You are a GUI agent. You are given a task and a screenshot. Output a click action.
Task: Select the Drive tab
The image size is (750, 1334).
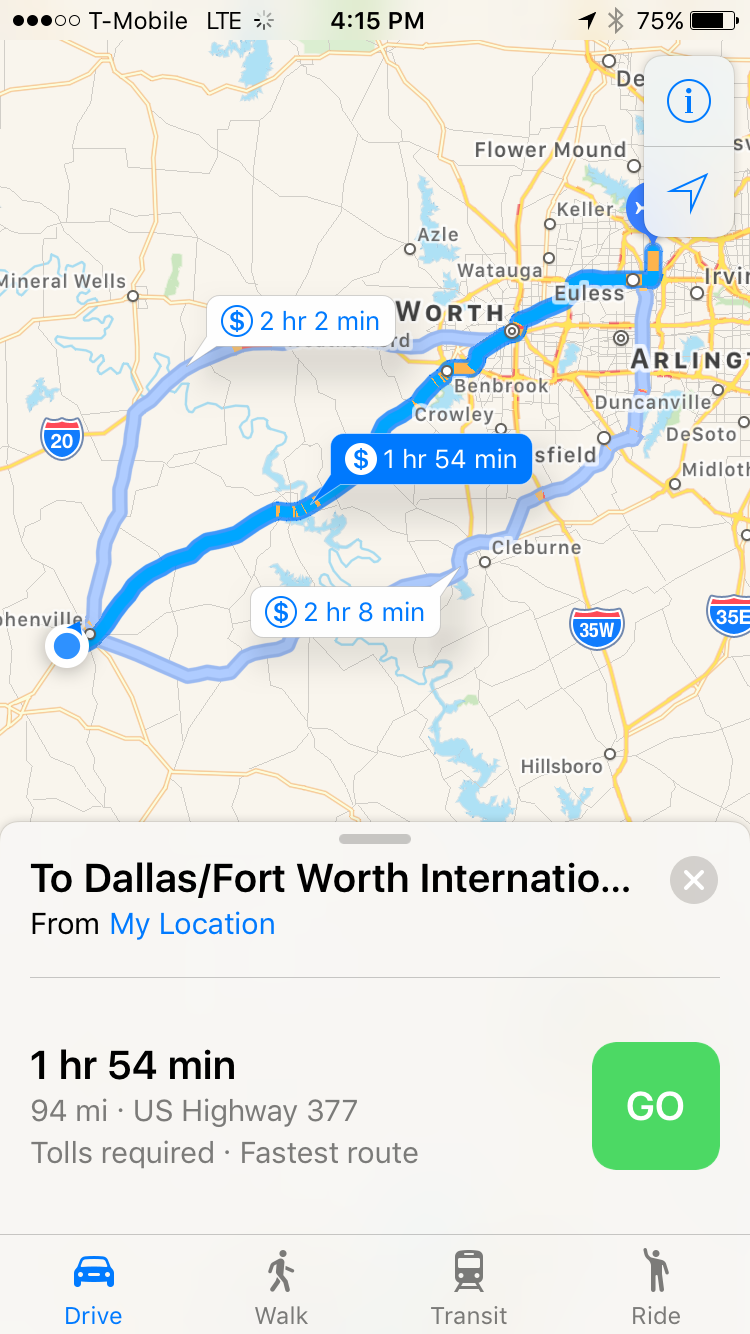(94, 1285)
